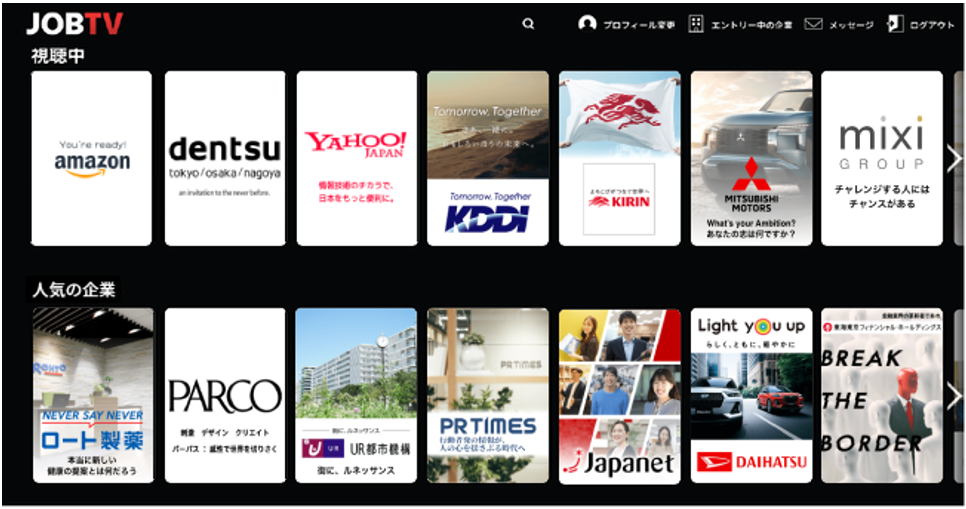
Task: Open the KIRIN card
Action: point(619,158)
